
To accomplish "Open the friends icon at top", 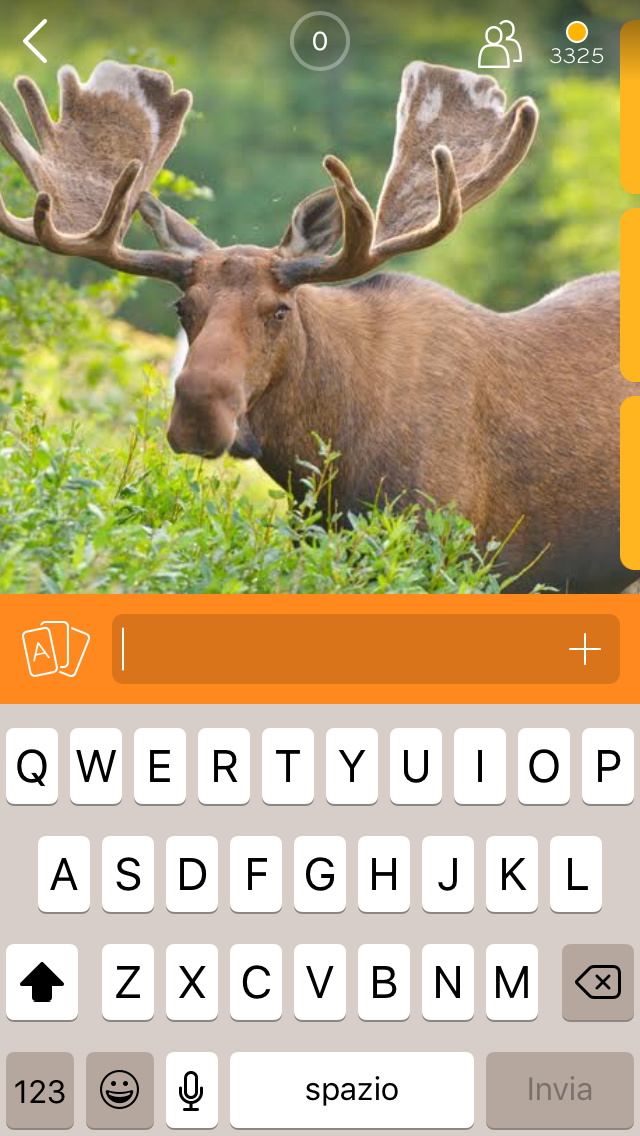I will (499, 45).
